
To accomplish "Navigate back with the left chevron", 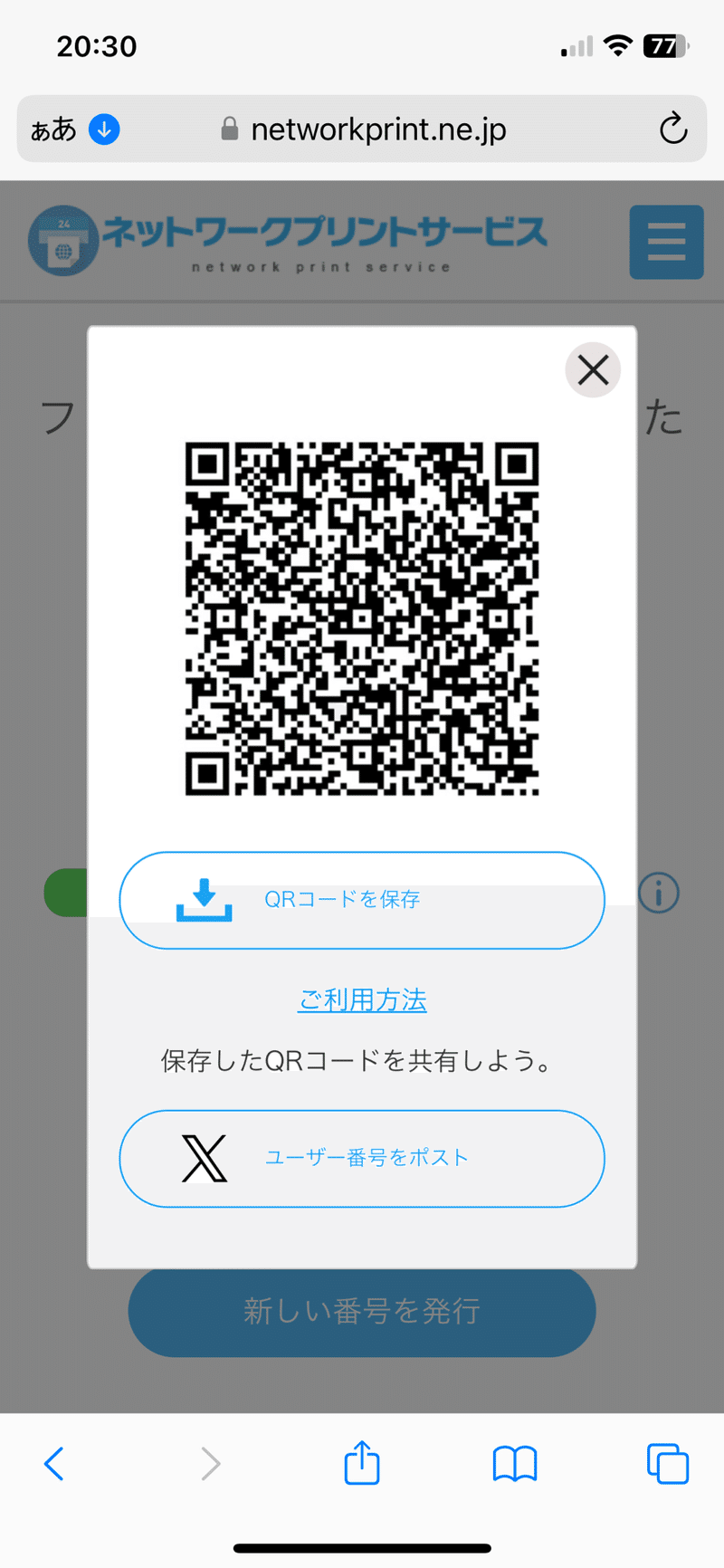I will pos(53,1463).
